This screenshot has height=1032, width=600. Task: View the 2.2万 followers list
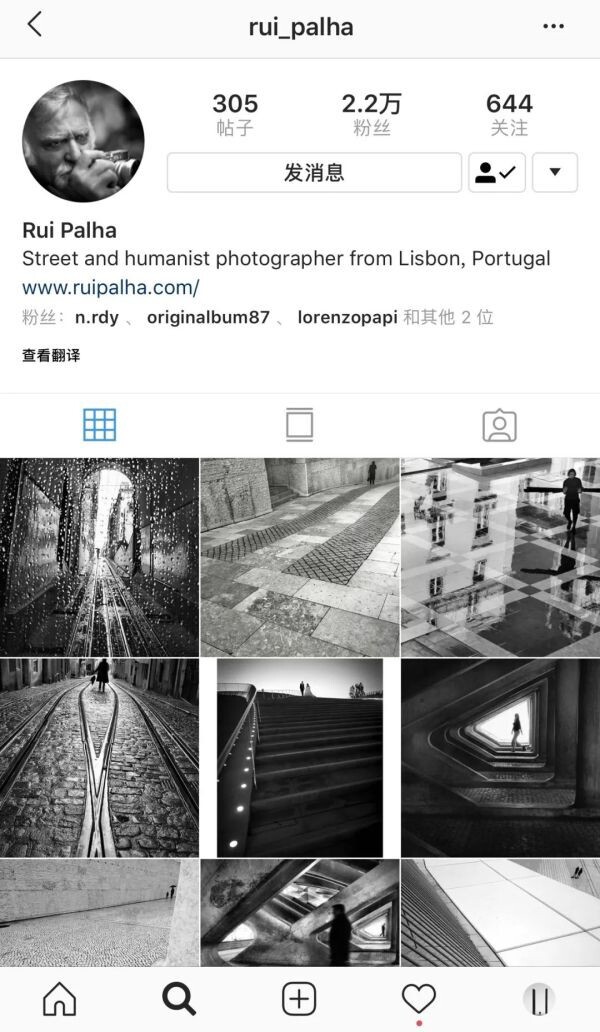(x=370, y=114)
